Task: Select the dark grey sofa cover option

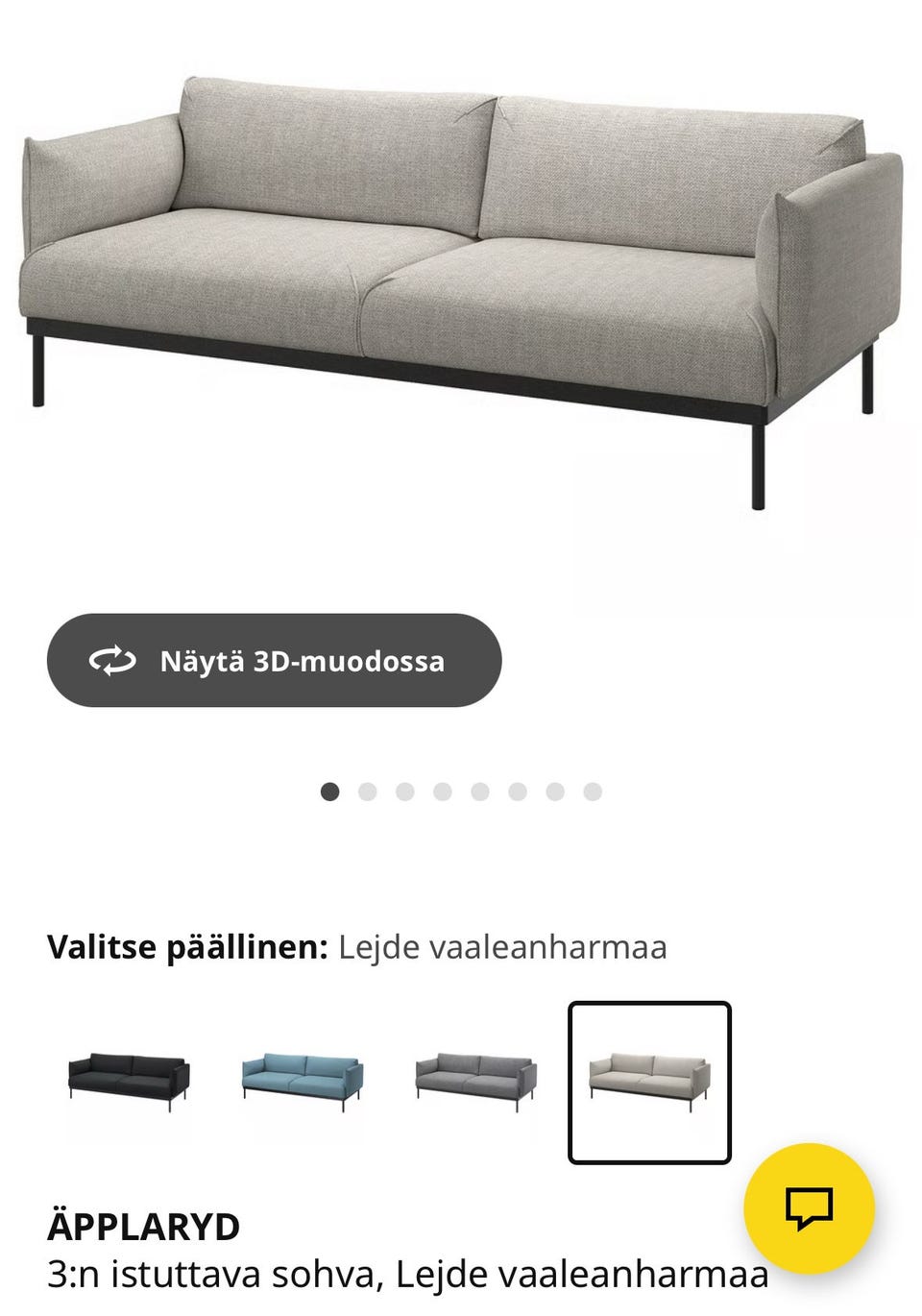Action: tap(475, 1082)
